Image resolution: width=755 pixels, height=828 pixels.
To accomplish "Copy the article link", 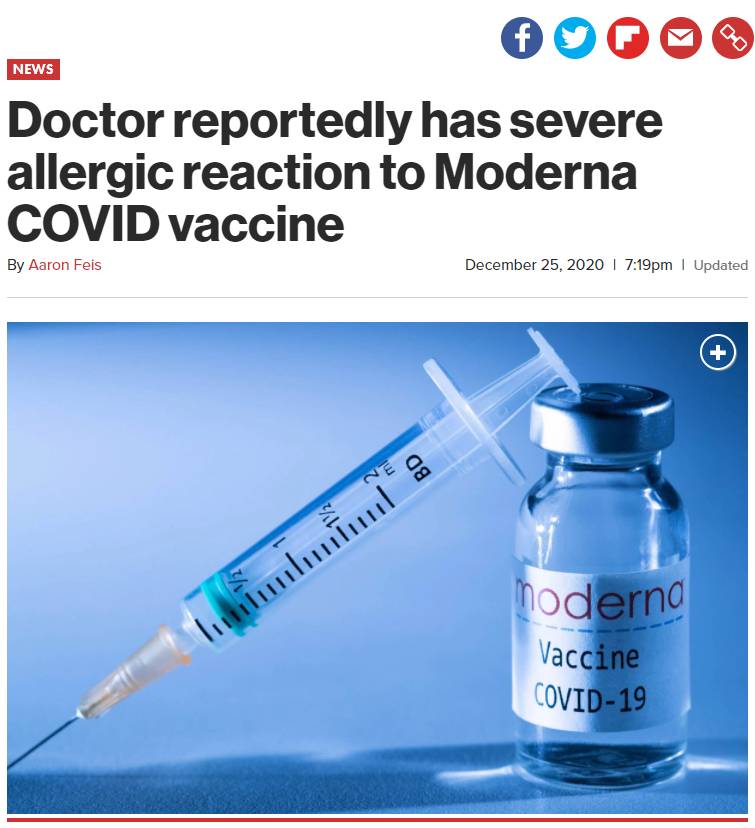I will click(x=732, y=38).
